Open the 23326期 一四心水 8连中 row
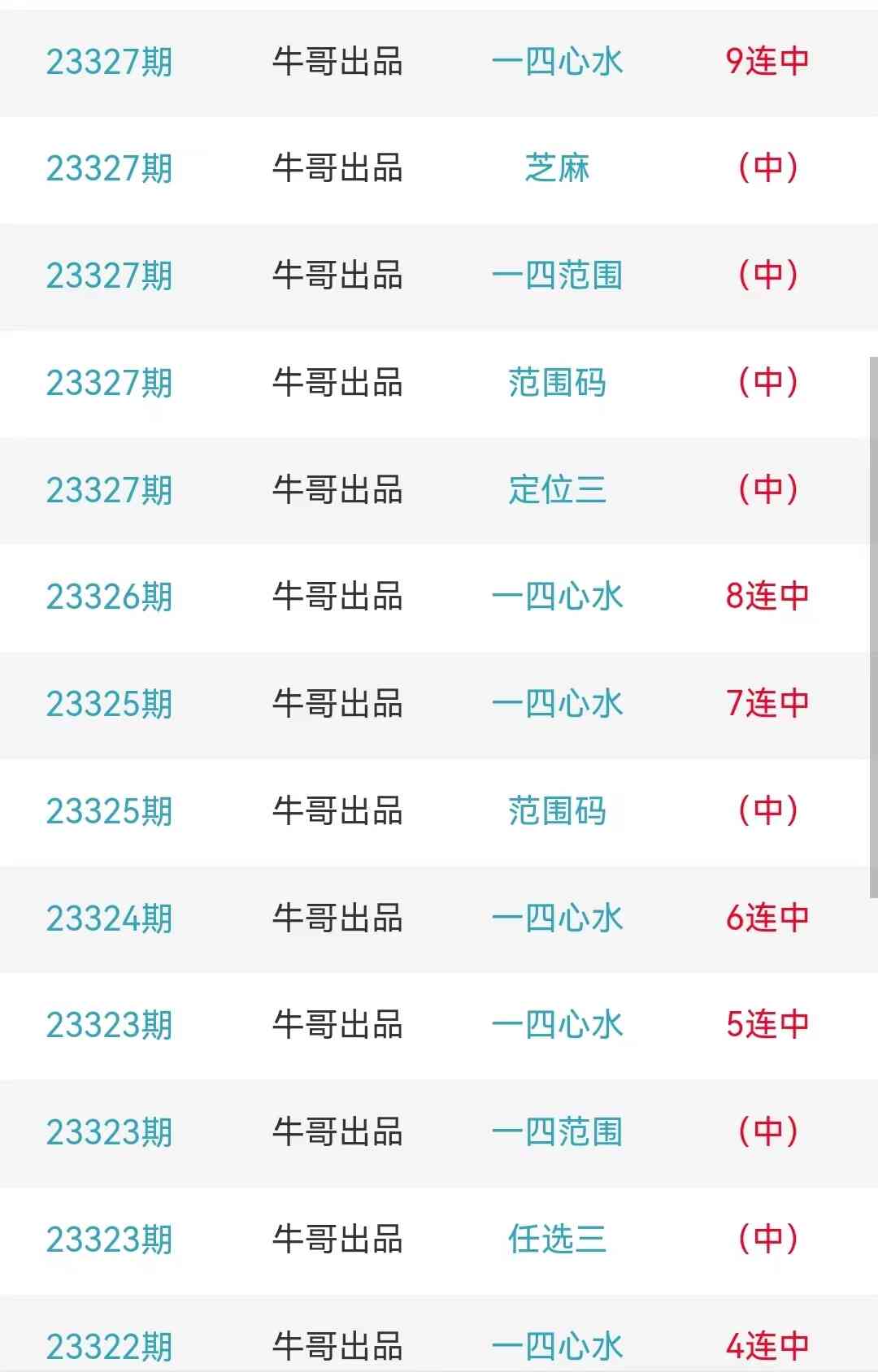This screenshot has width=878, height=1372. tap(557, 597)
